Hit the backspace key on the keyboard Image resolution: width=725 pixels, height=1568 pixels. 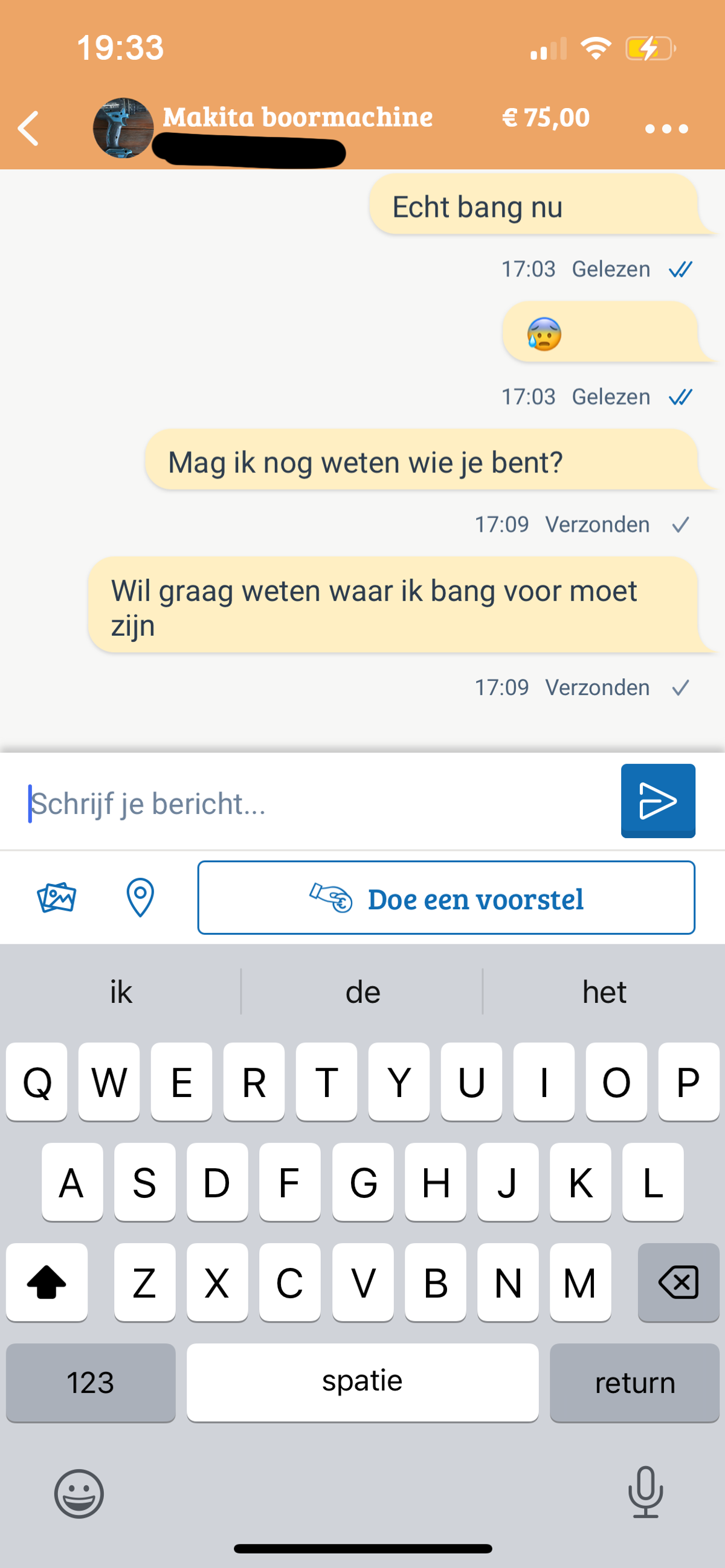pyautogui.click(x=678, y=1282)
